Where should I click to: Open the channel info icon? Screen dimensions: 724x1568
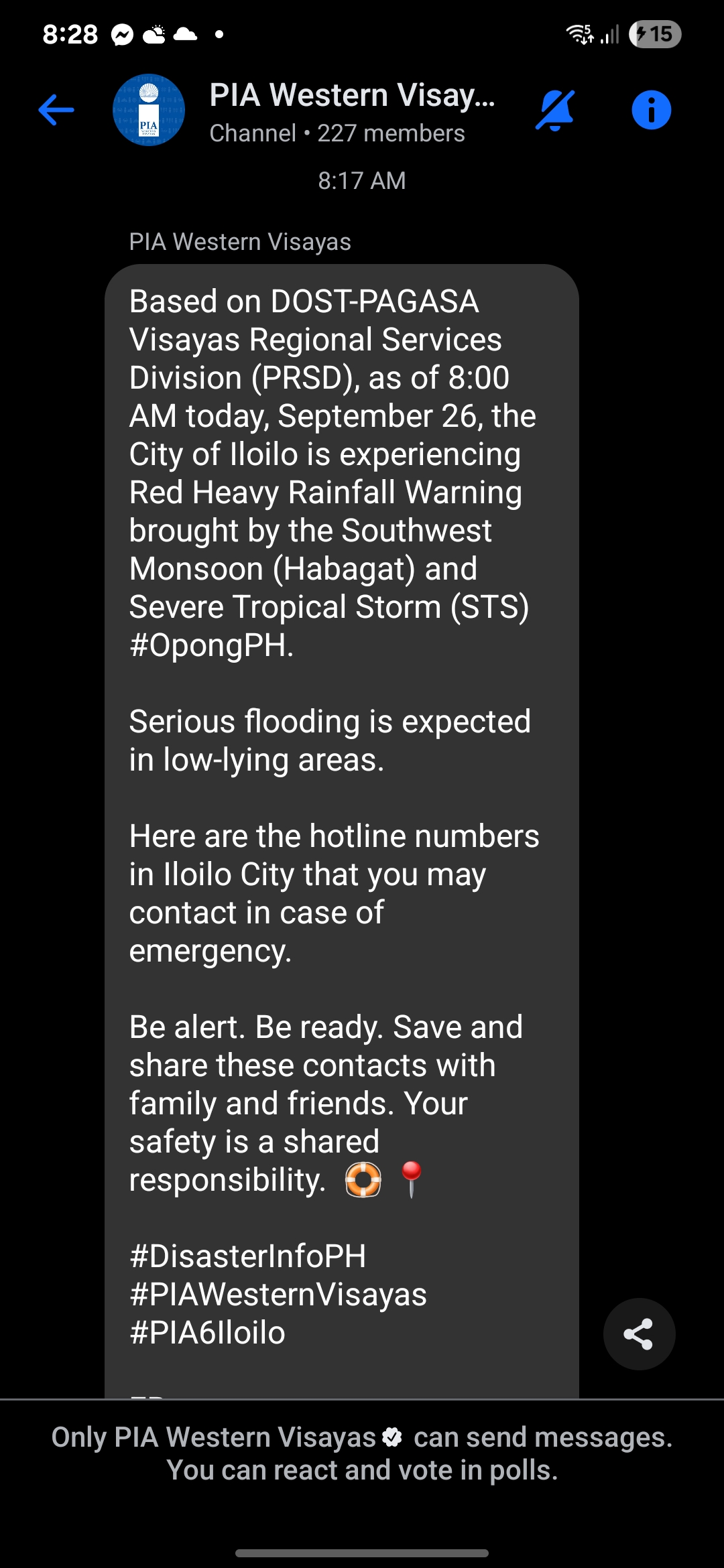coord(651,110)
